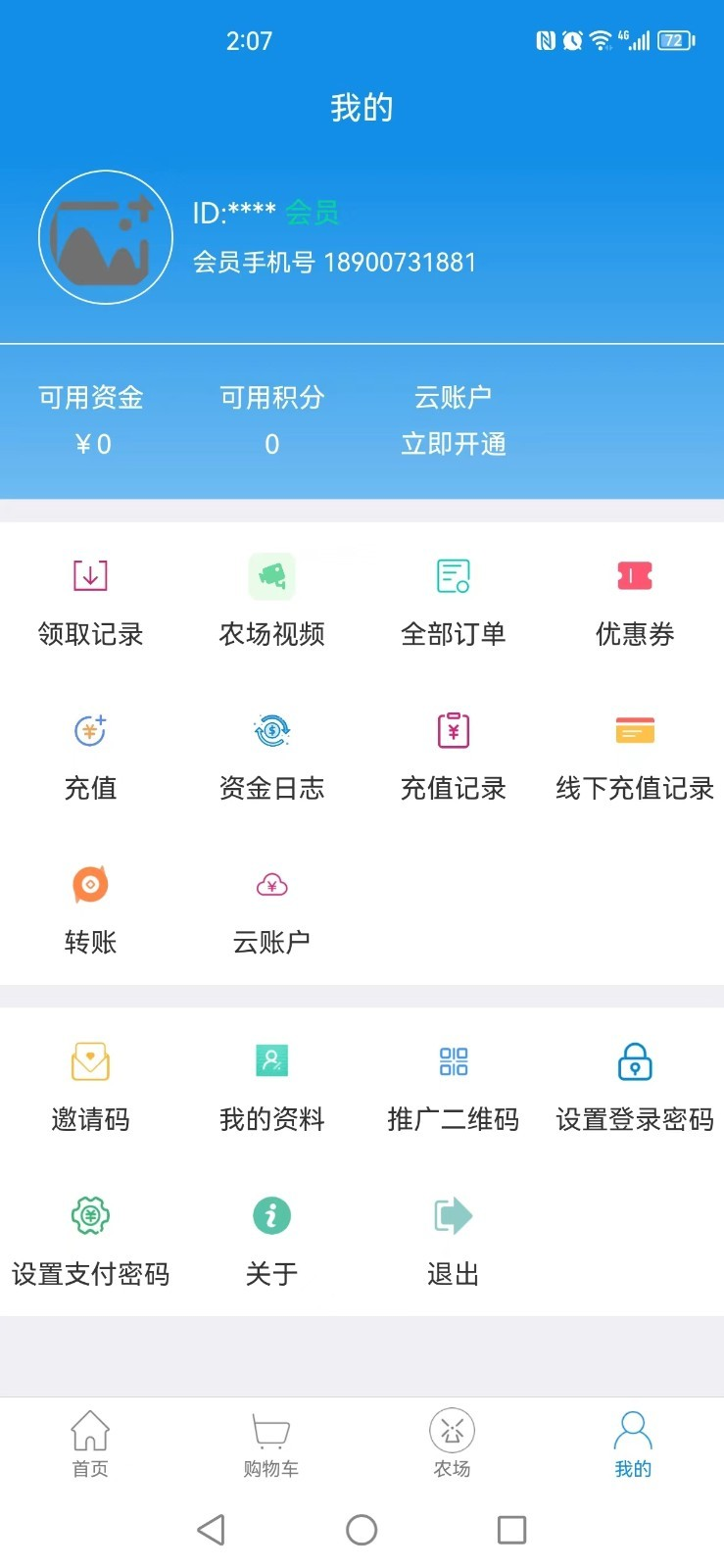The height and width of the screenshot is (1568, 724).
Task: View 全部订单 all orders
Action: click(452, 601)
